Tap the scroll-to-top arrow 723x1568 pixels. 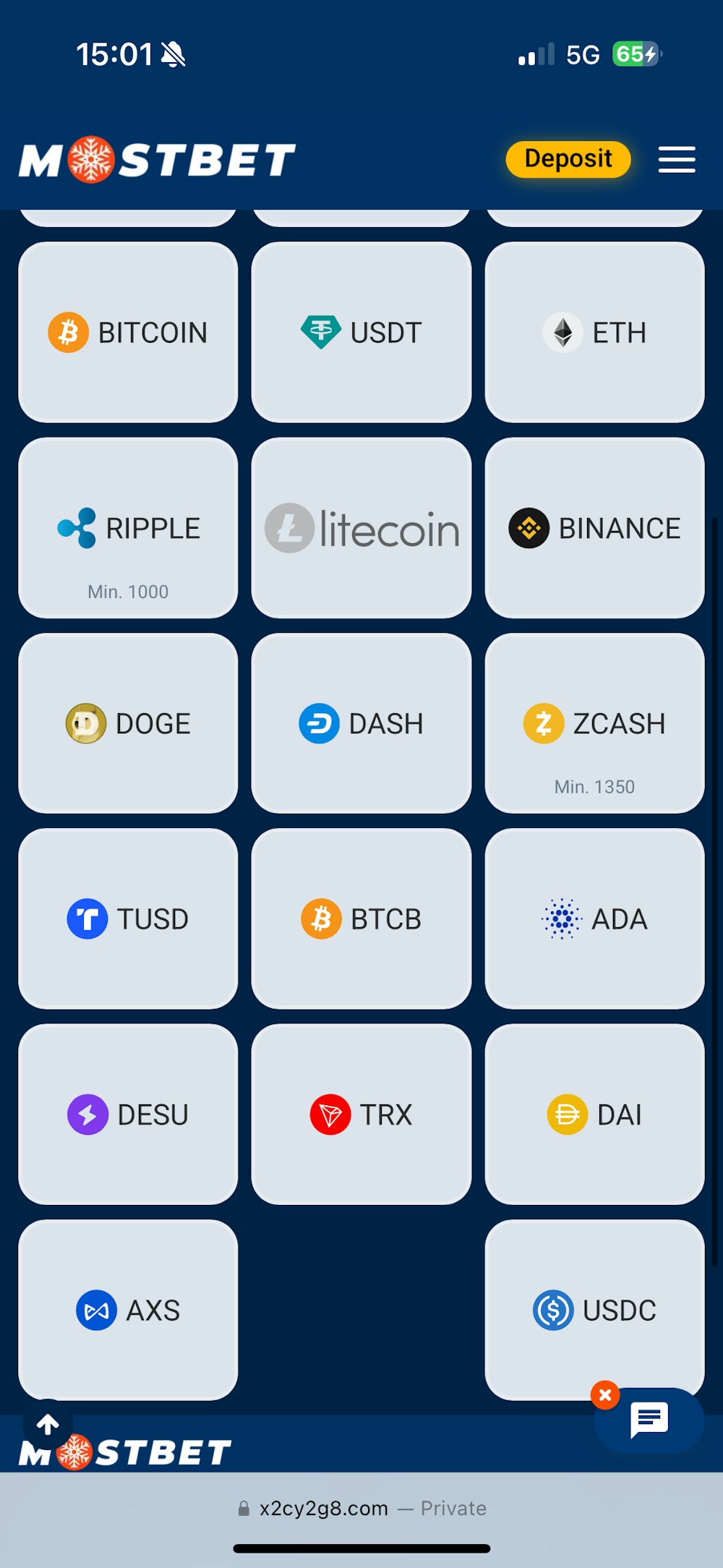pyautogui.click(x=48, y=1423)
